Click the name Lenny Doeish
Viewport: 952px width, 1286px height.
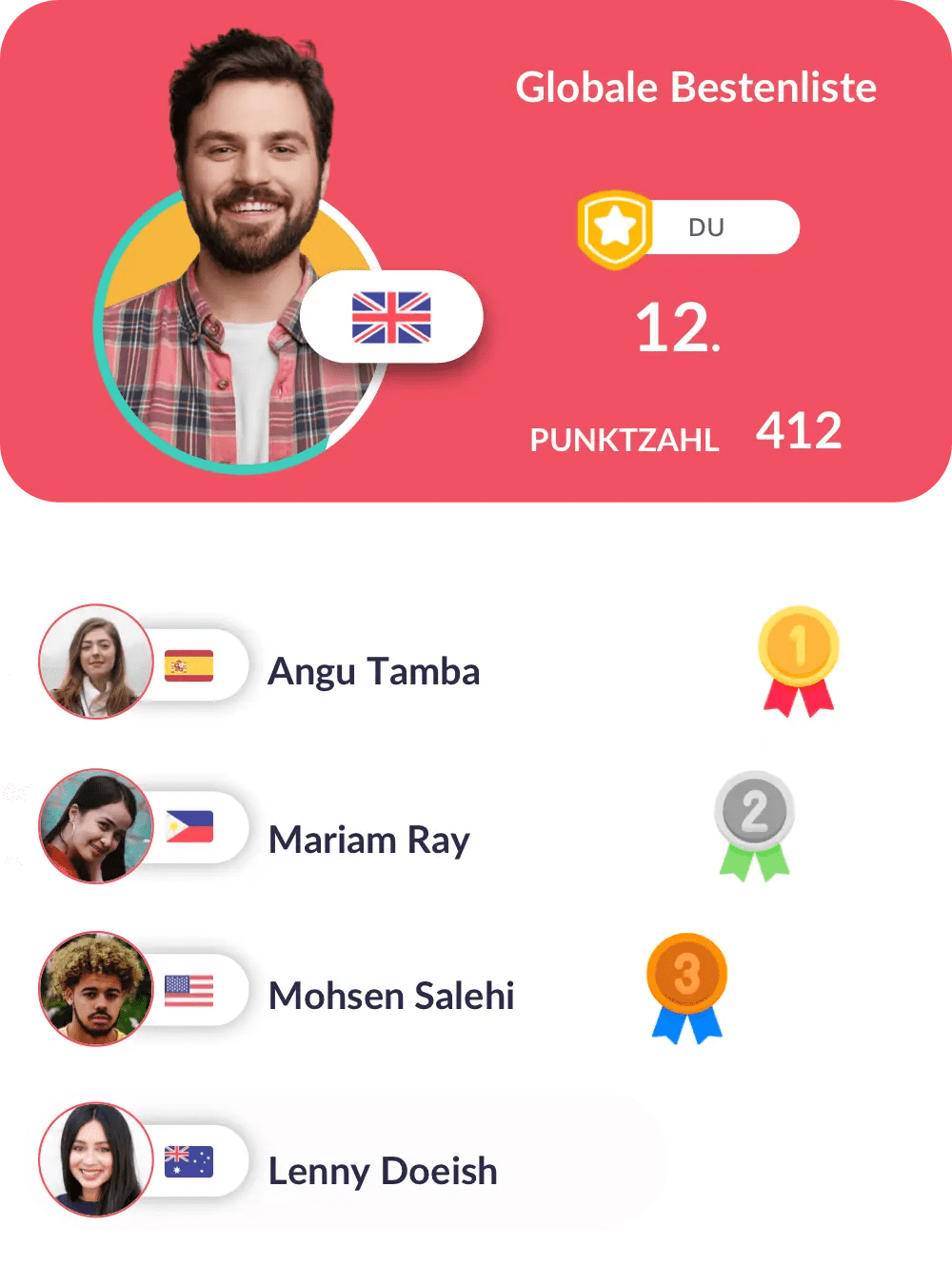(x=384, y=1172)
